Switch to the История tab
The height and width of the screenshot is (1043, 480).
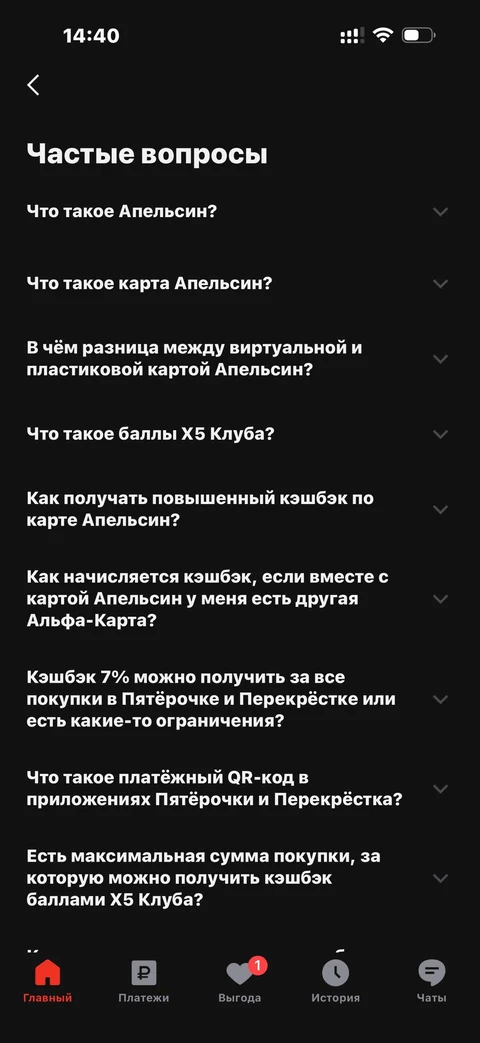point(336,982)
